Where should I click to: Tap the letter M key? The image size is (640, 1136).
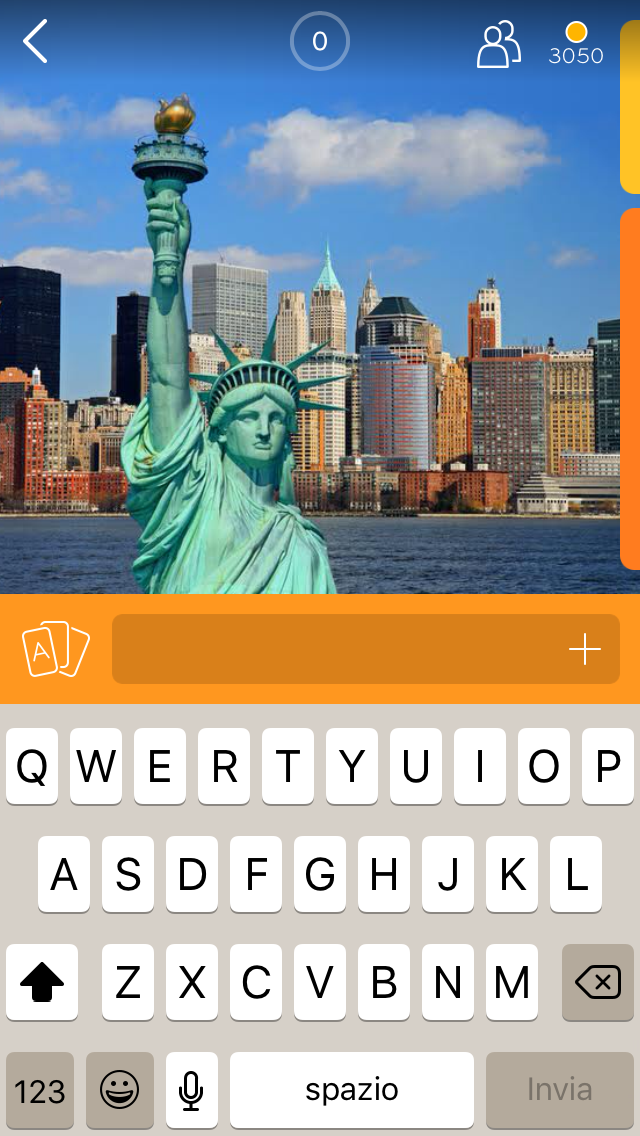512,983
